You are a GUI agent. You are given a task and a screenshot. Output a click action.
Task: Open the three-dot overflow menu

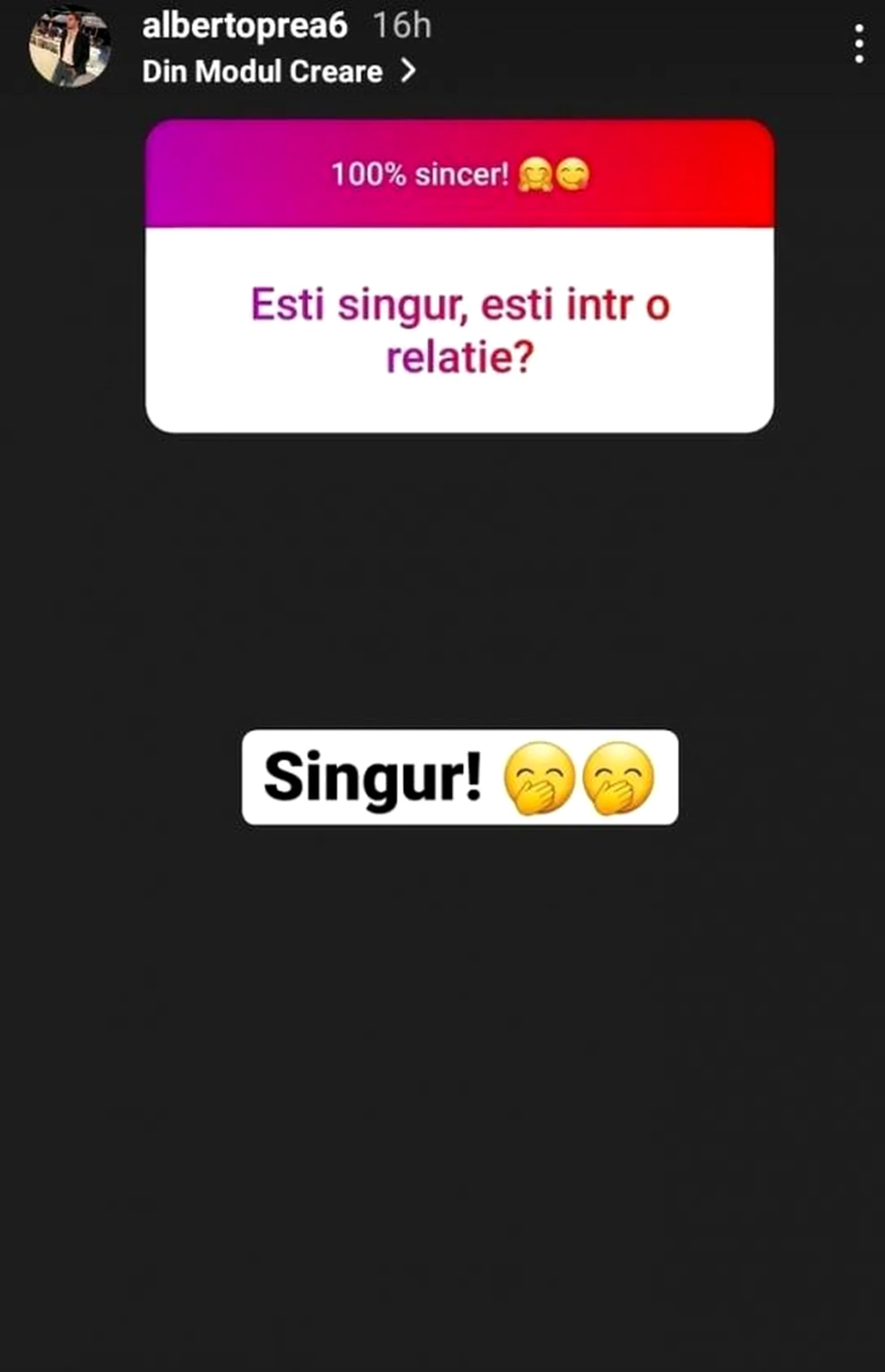(x=859, y=44)
